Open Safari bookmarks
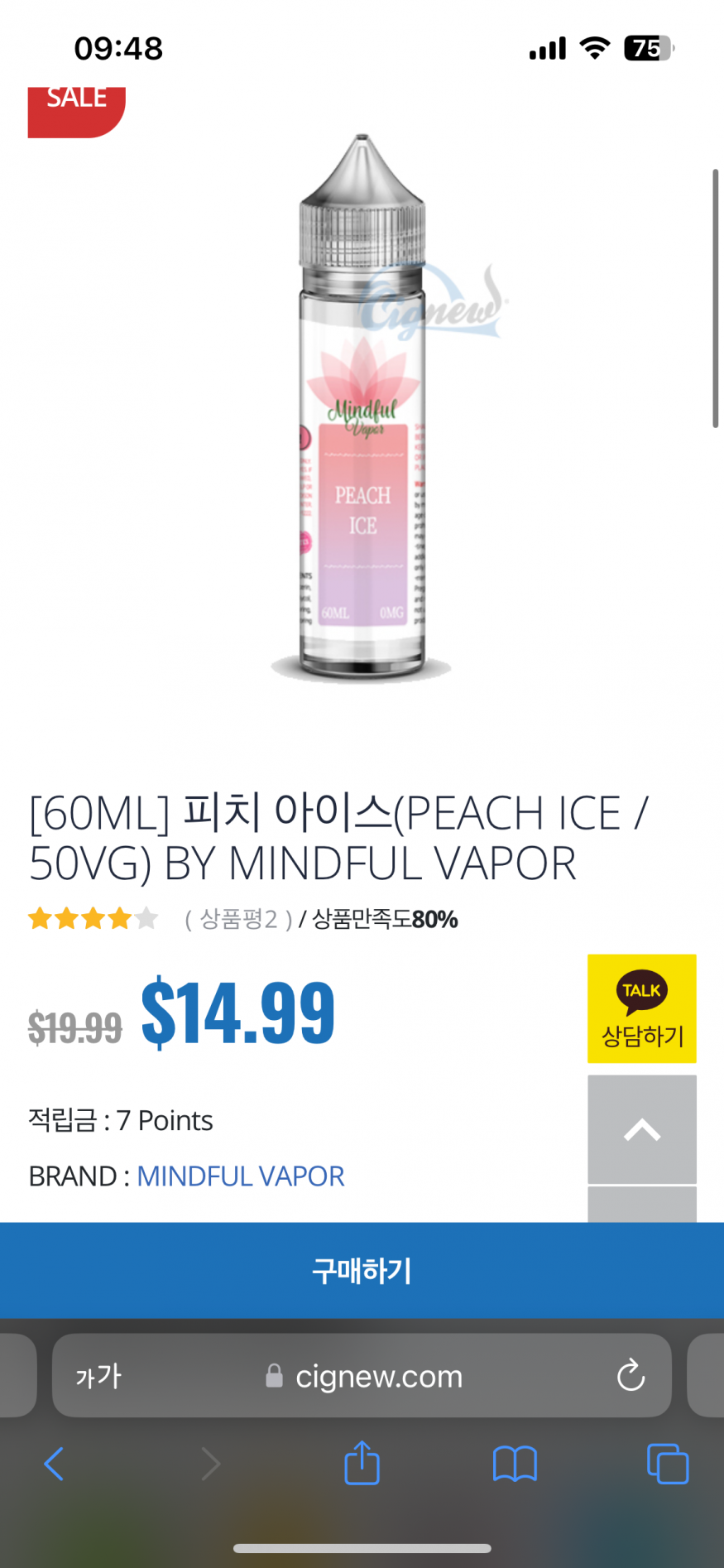The width and height of the screenshot is (724, 1568). [x=514, y=1464]
